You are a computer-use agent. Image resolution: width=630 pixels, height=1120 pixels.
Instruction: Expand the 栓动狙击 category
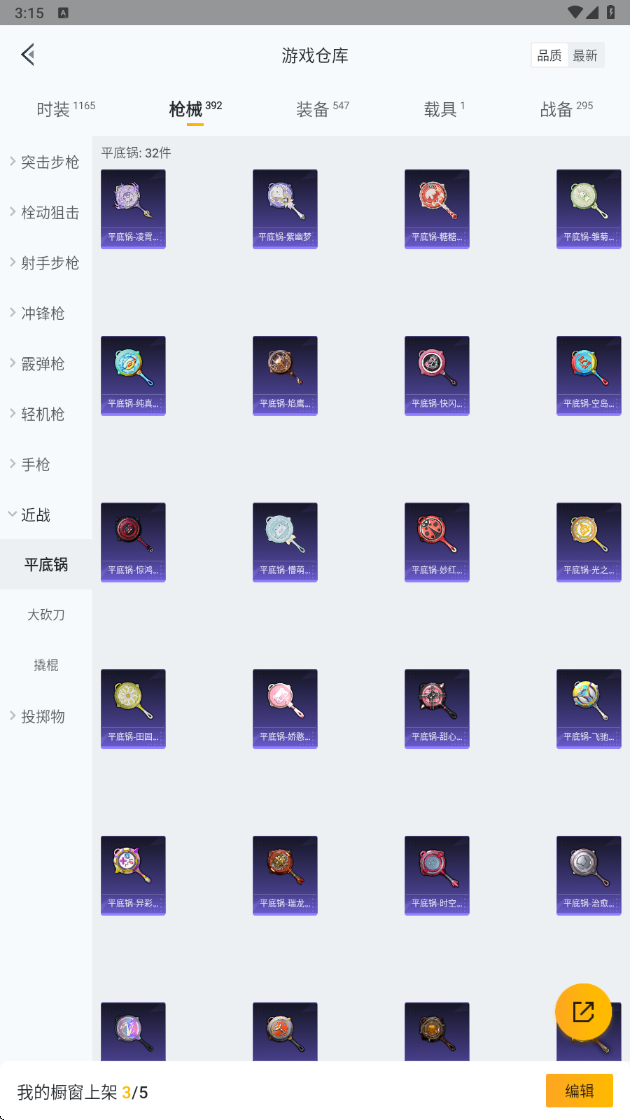pyautogui.click(x=46, y=212)
